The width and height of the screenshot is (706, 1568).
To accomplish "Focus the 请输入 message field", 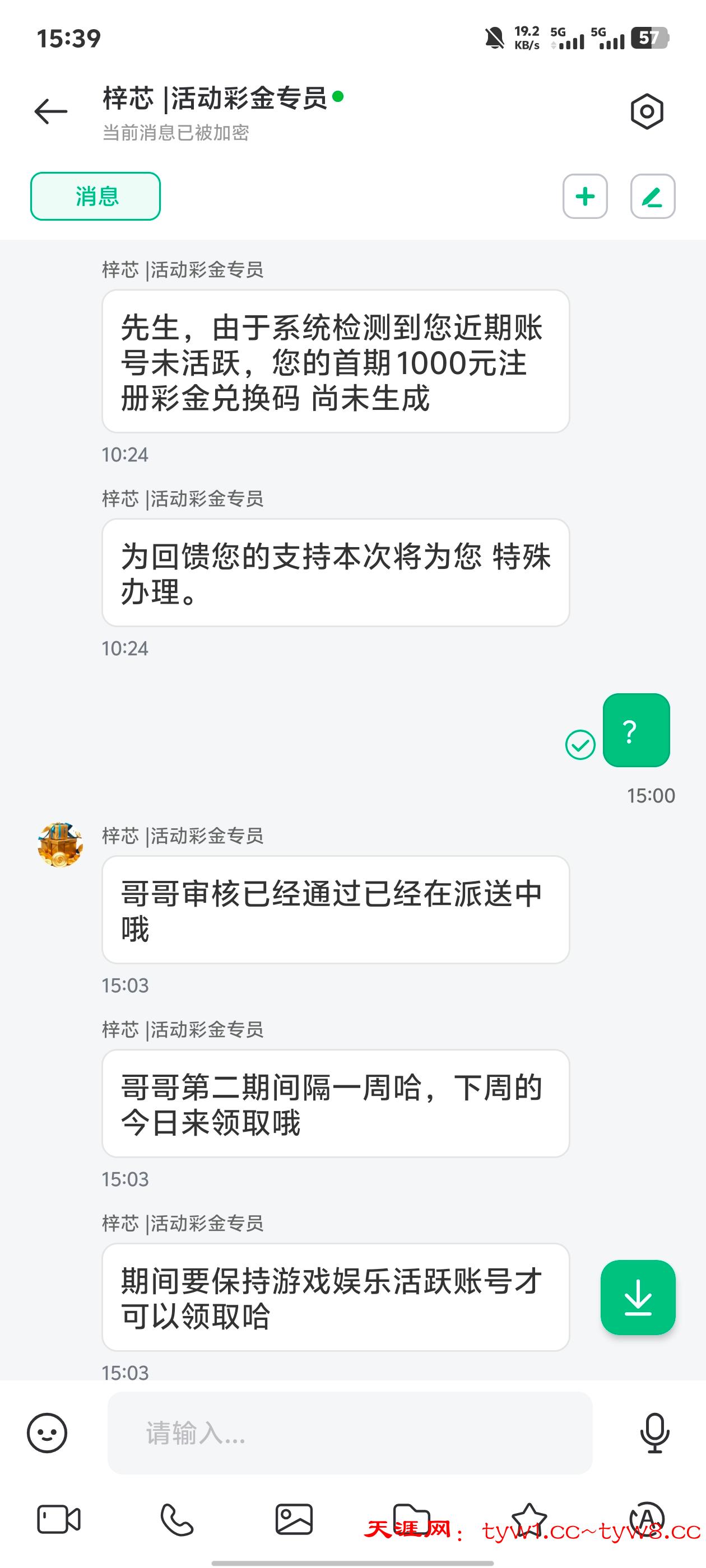I will (350, 1433).
